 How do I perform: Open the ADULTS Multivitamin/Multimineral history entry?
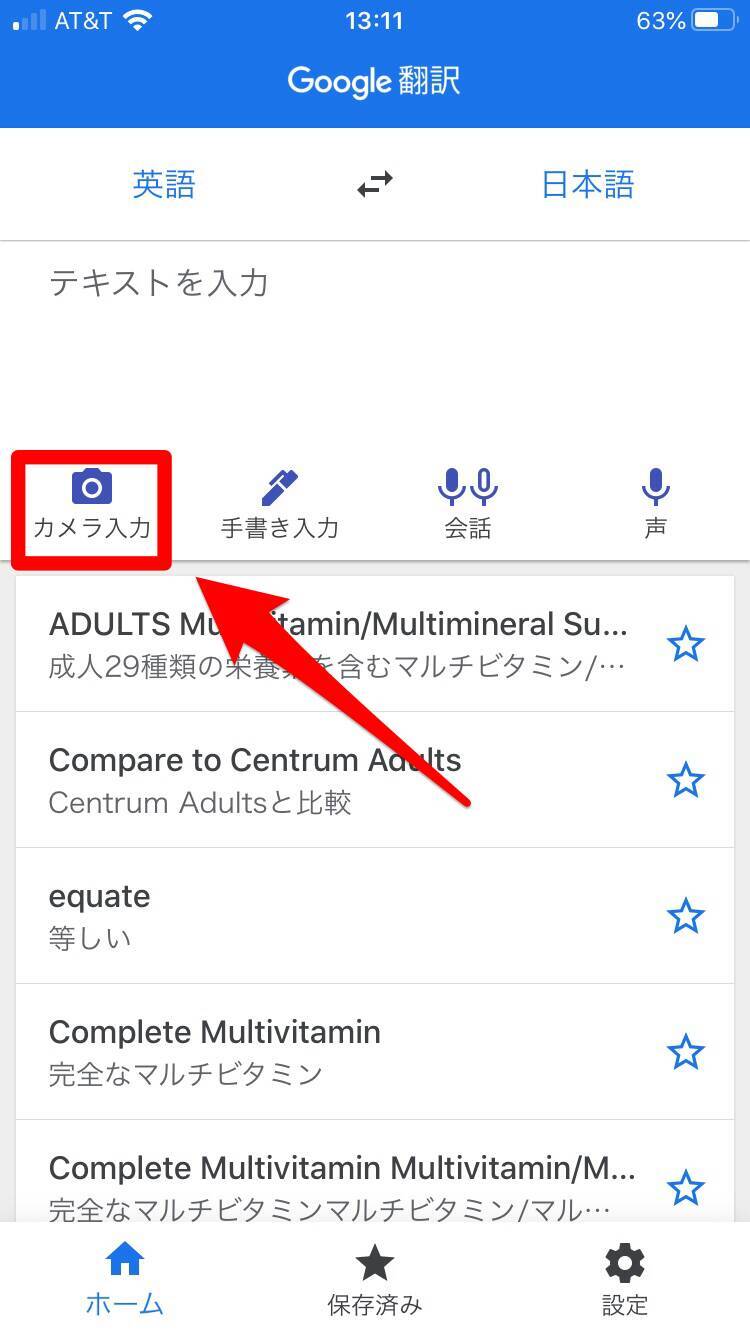tap(340, 644)
